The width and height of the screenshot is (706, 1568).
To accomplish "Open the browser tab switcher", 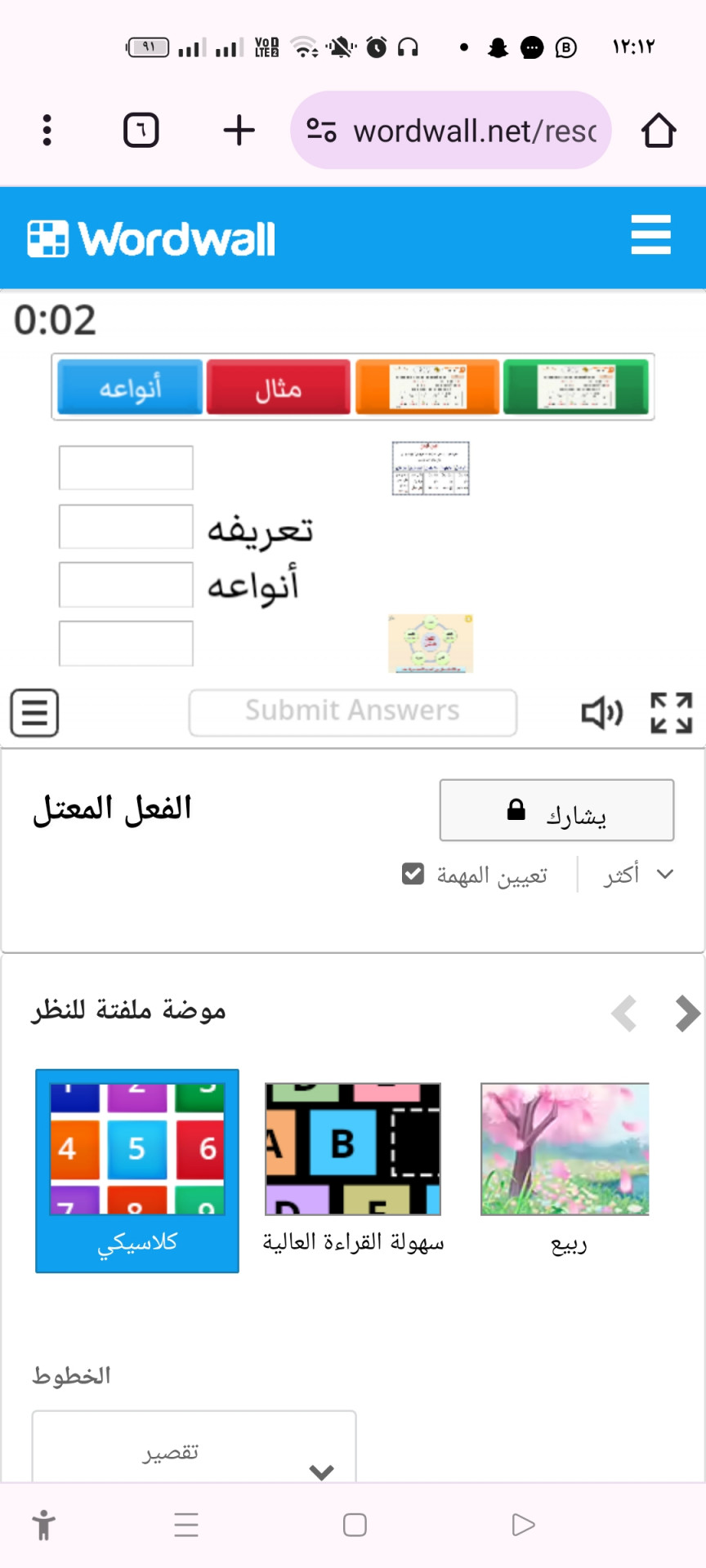I will coord(141,130).
